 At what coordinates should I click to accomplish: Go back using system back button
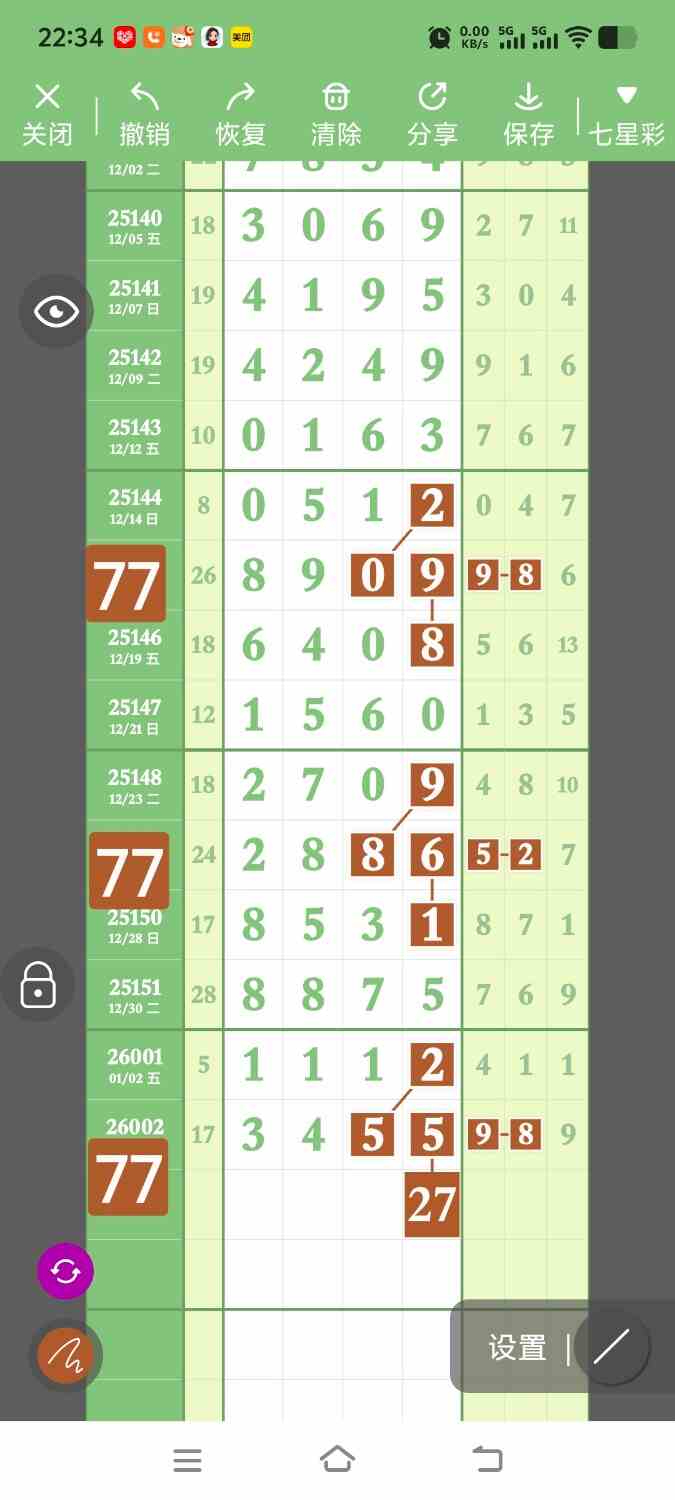487,1460
